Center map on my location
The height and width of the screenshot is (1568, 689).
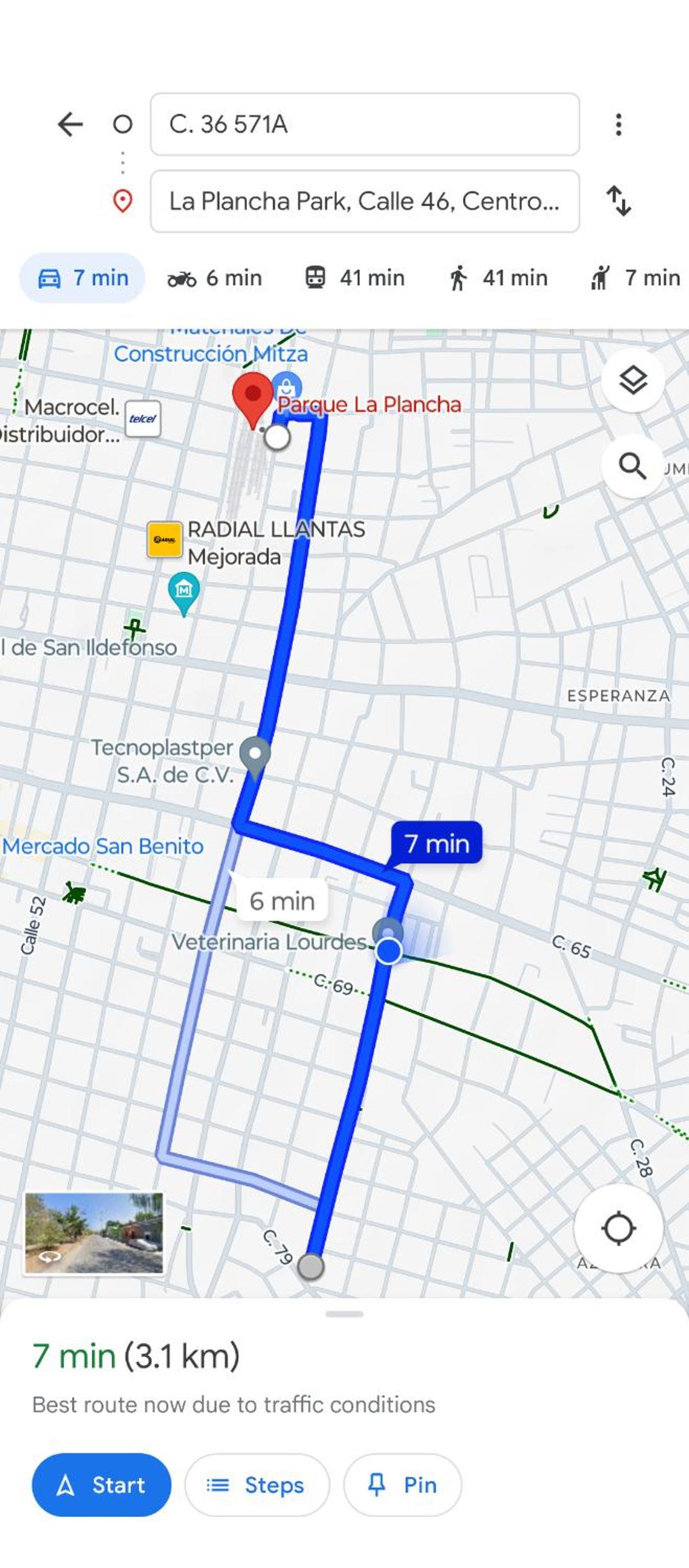(x=618, y=1229)
